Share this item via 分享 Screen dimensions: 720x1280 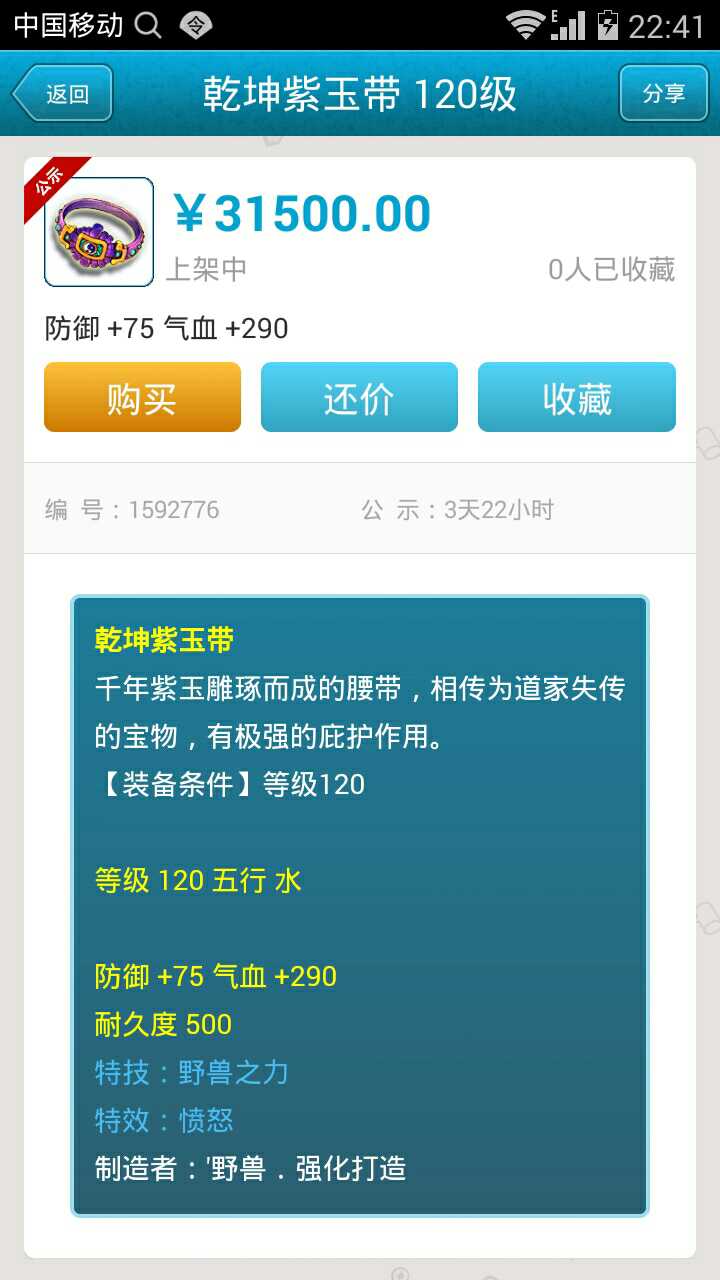click(663, 94)
